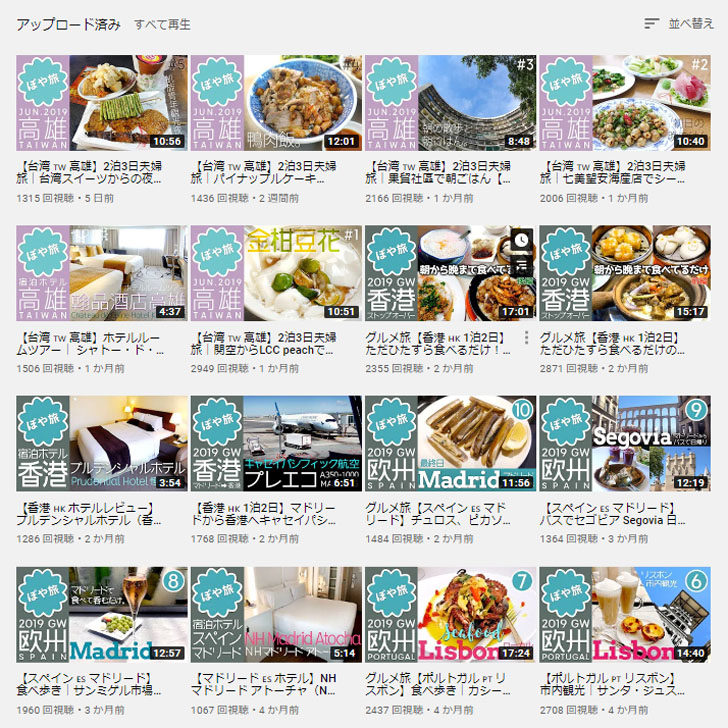Open the 並べ替え sort menu
This screenshot has width=728, height=728.
click(678, 23)
